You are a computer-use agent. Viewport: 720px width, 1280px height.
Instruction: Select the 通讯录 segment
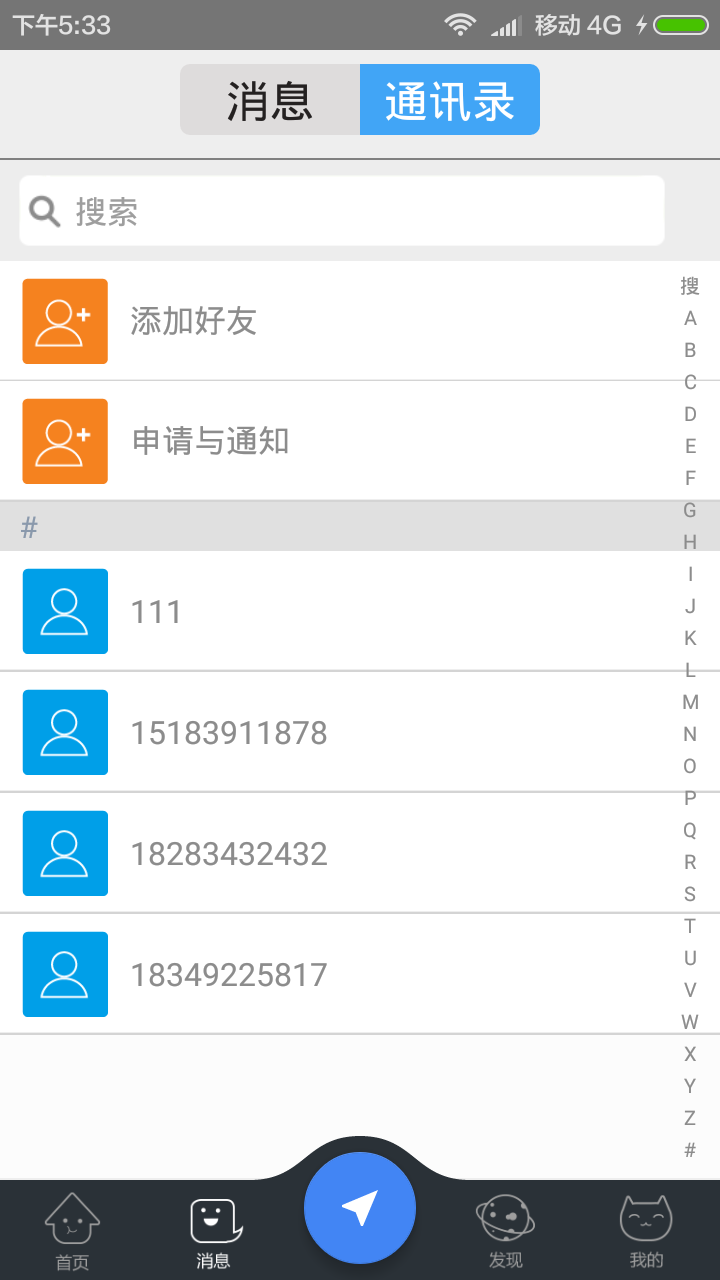[450, 100]
